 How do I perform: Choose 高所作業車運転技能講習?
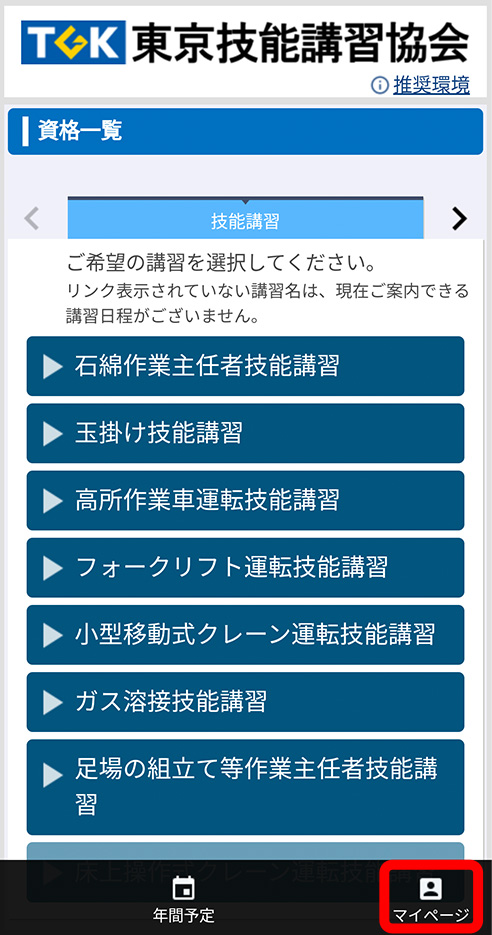click(x=245, y=500)
